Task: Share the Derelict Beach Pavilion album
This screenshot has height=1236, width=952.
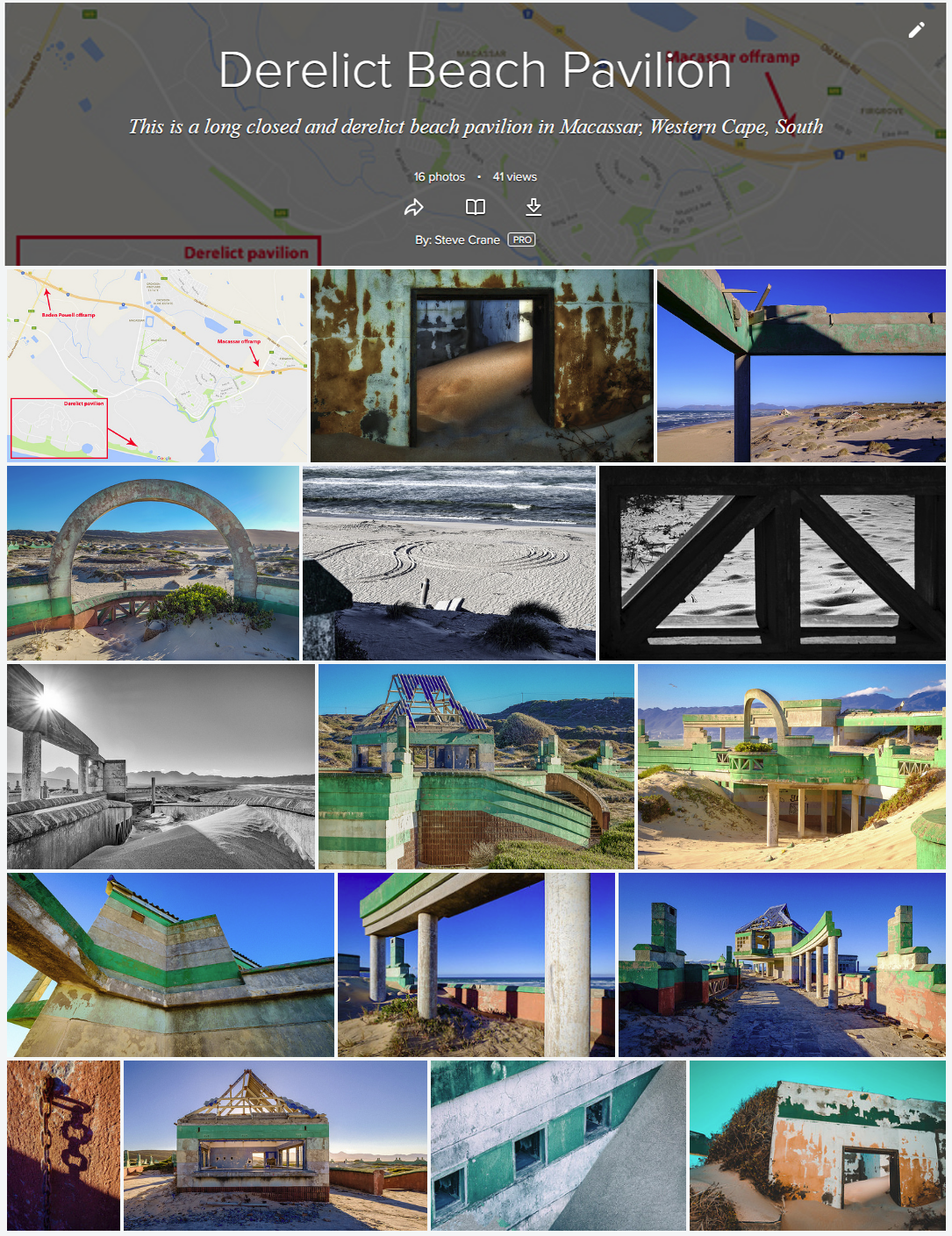Action: 414,207
